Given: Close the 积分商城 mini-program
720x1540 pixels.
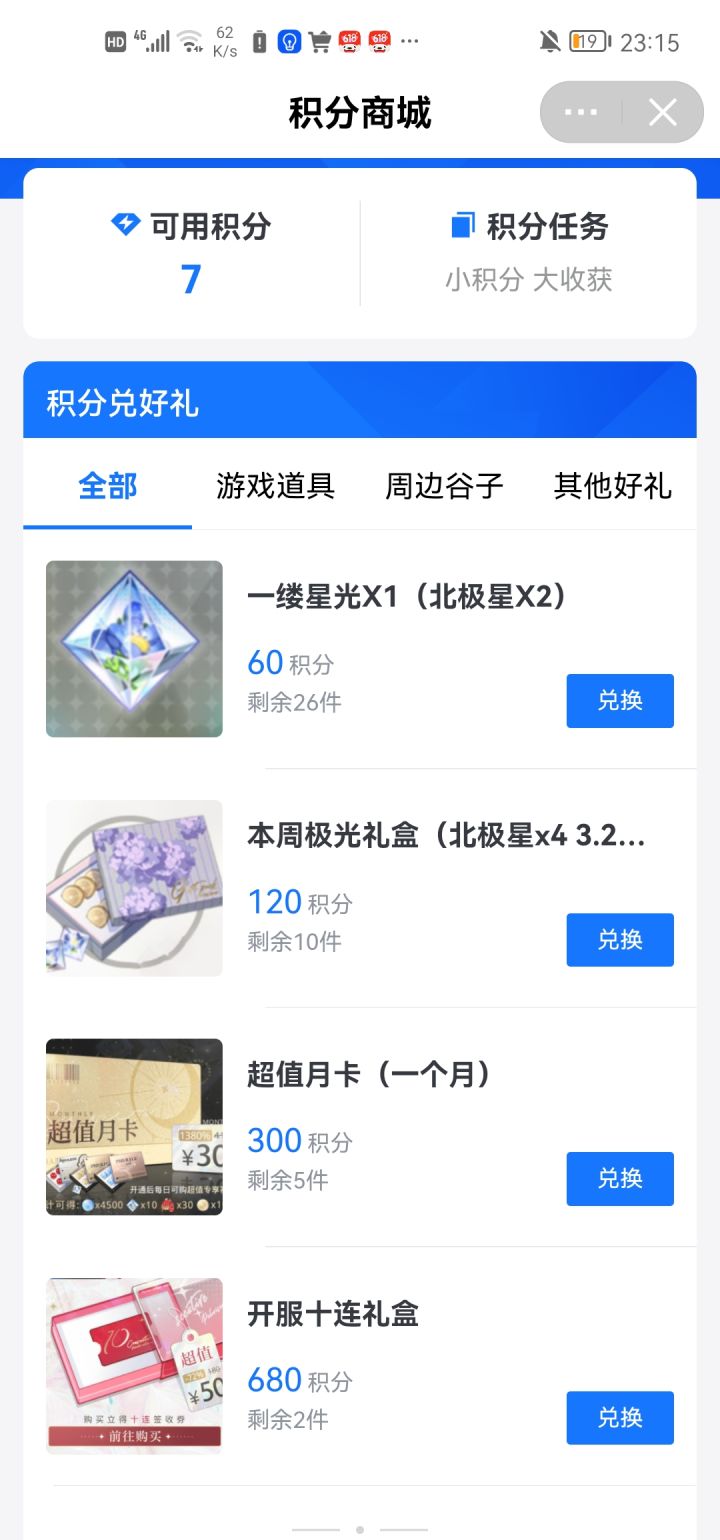Looking at the screenshot, I should (x=663, y=112).
